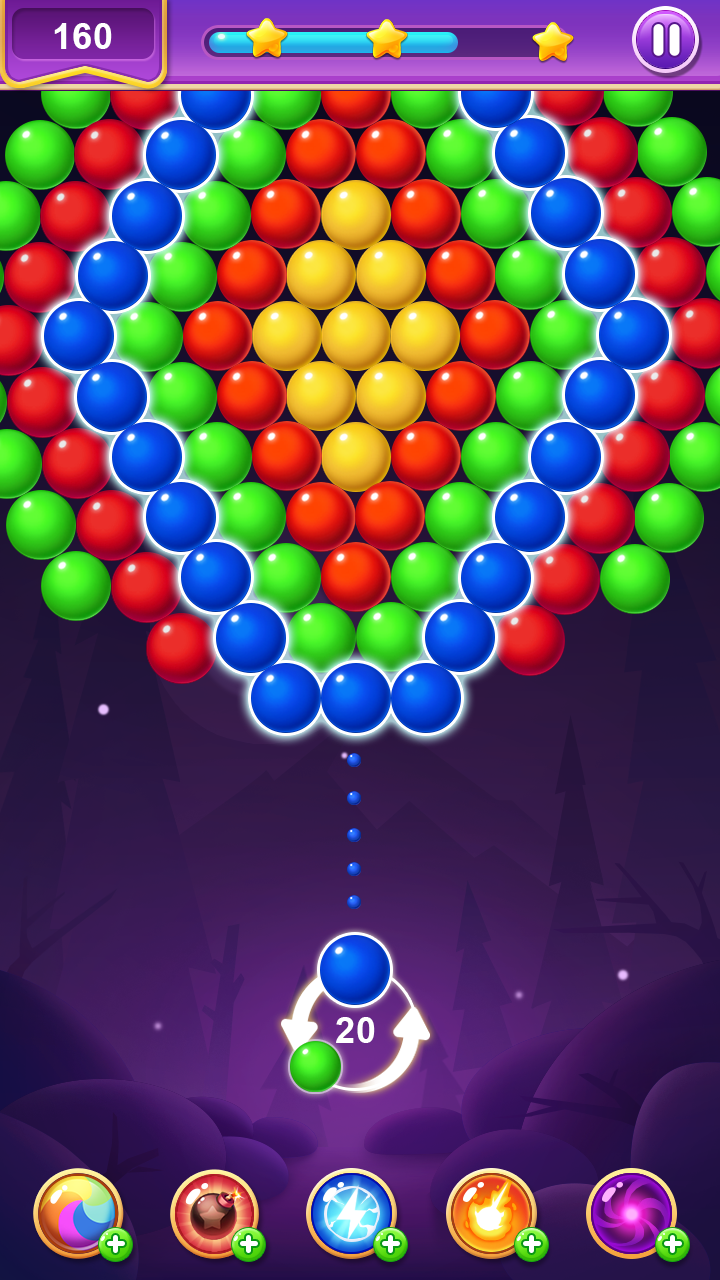
Task: Activate the rainbow bubble booster
Action: pos(78,1212)
